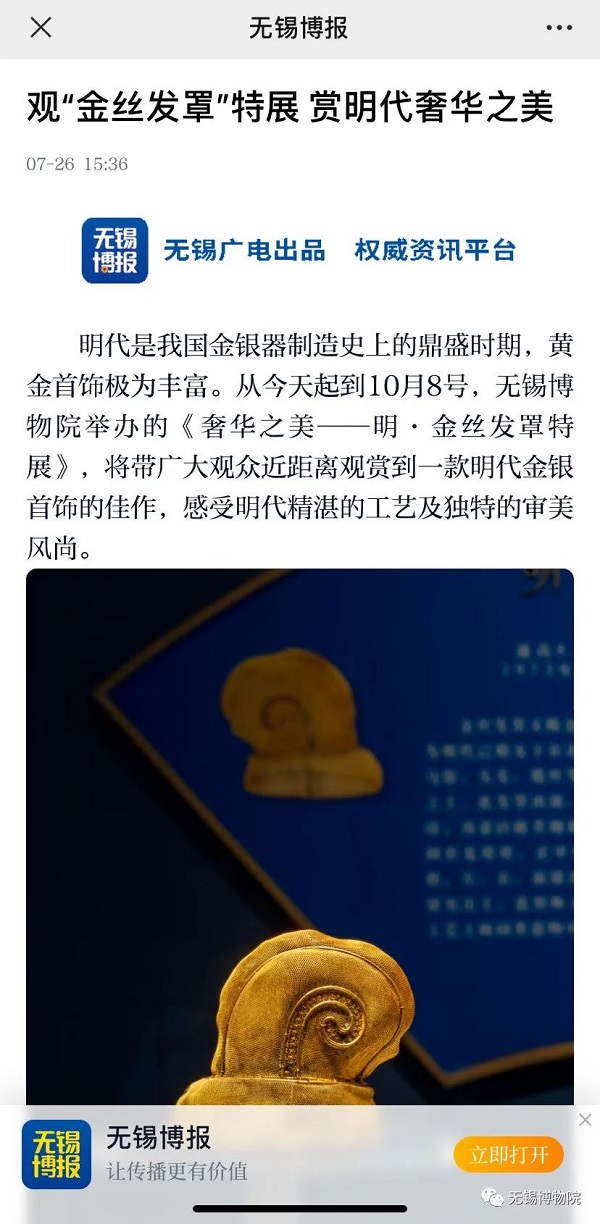Open the three-dot overflow menu
The height and width of the screenshot is (1224, 600).
click(559, 28)
